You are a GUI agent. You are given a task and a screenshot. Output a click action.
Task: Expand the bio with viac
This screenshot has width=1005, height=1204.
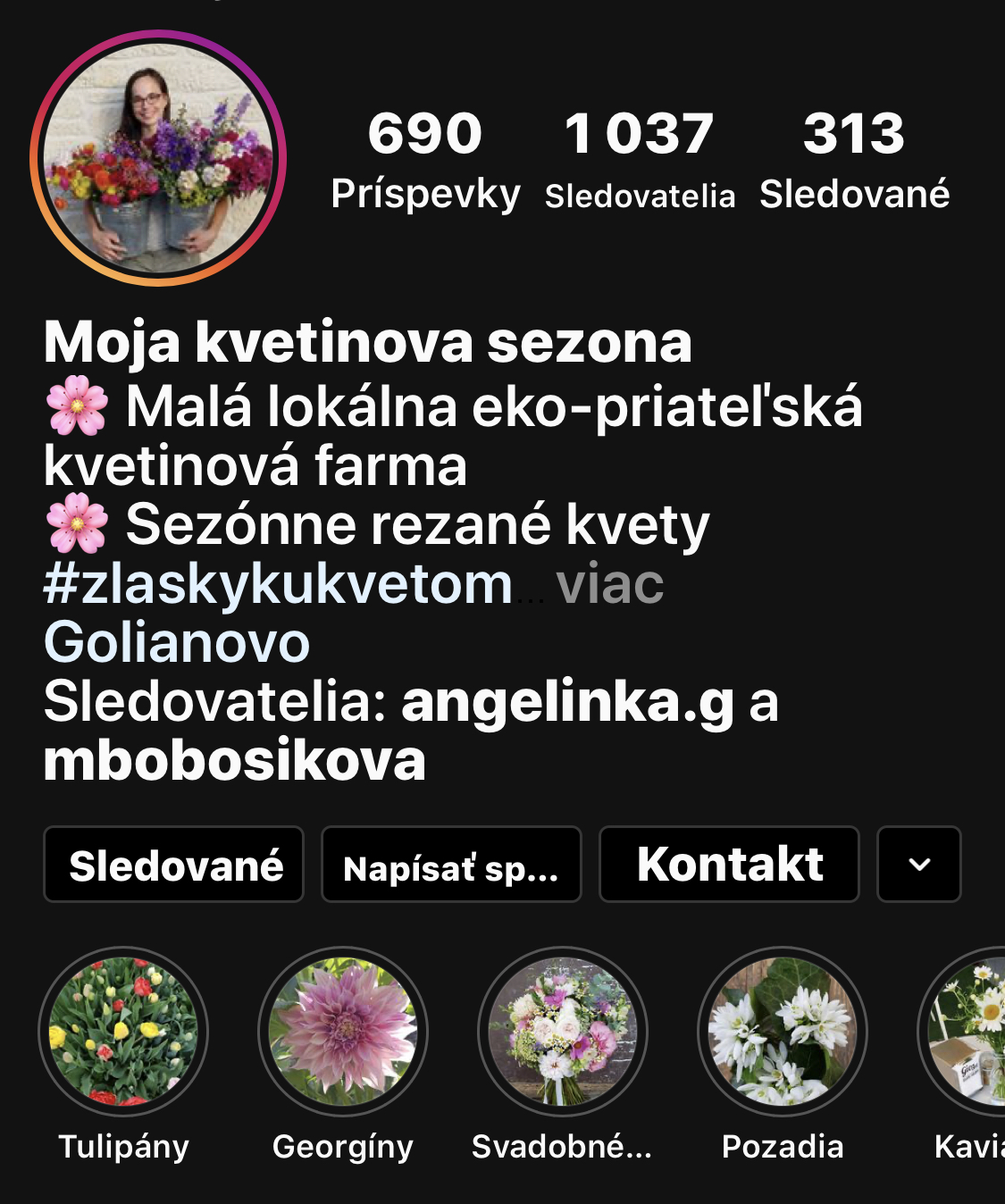point(610,584)
